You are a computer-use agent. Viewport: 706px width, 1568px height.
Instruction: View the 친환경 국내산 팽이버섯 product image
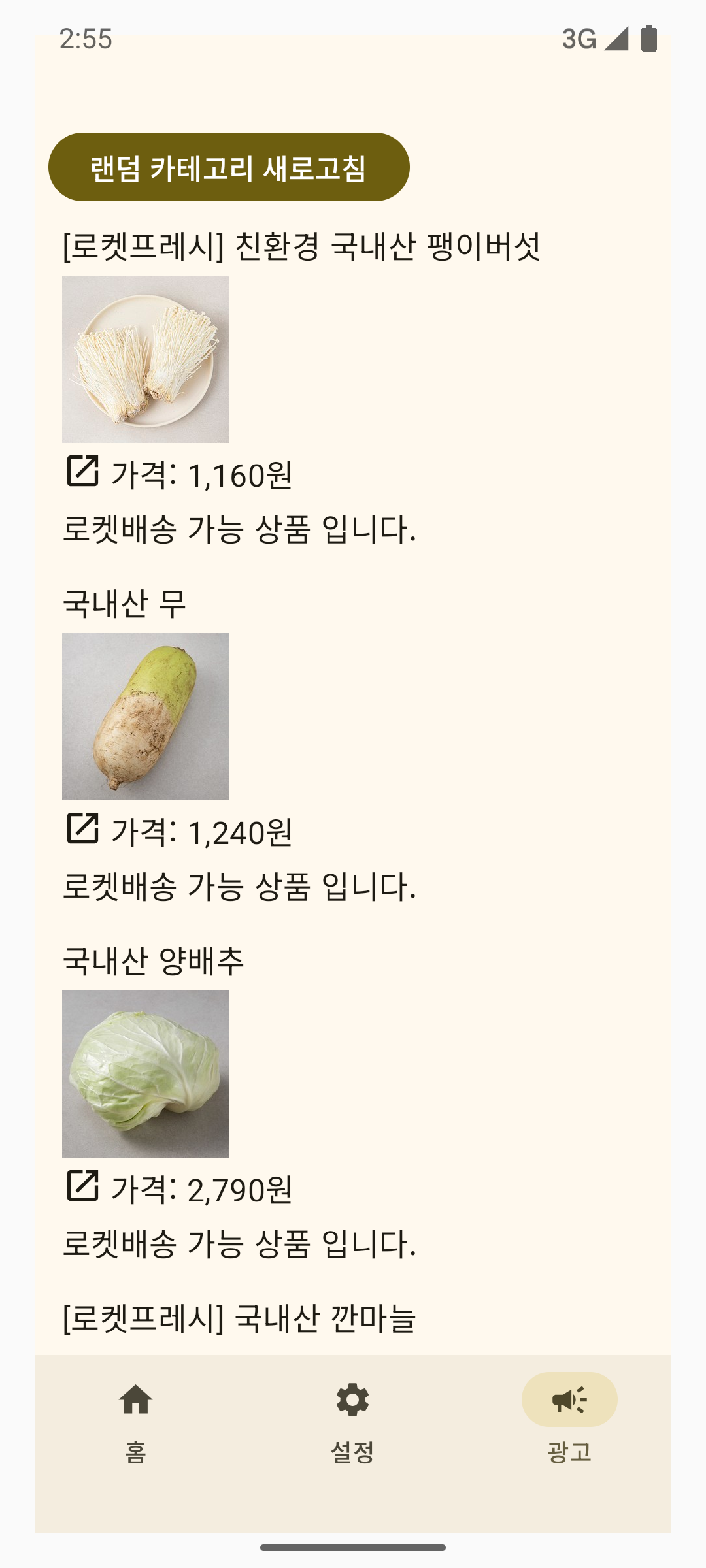tap(146, 359)
